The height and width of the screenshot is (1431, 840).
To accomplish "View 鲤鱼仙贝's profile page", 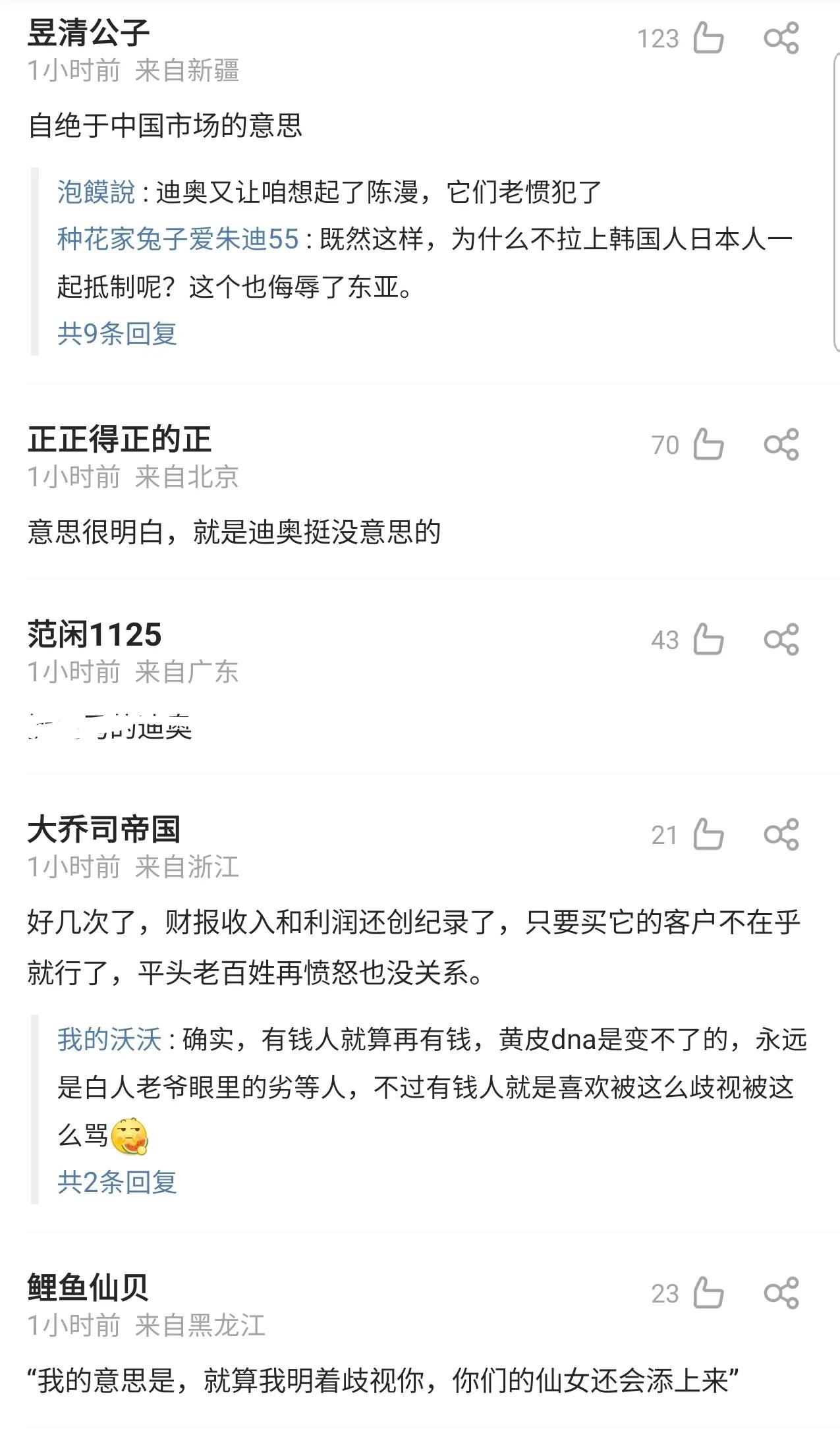I will coord(88,1287).
